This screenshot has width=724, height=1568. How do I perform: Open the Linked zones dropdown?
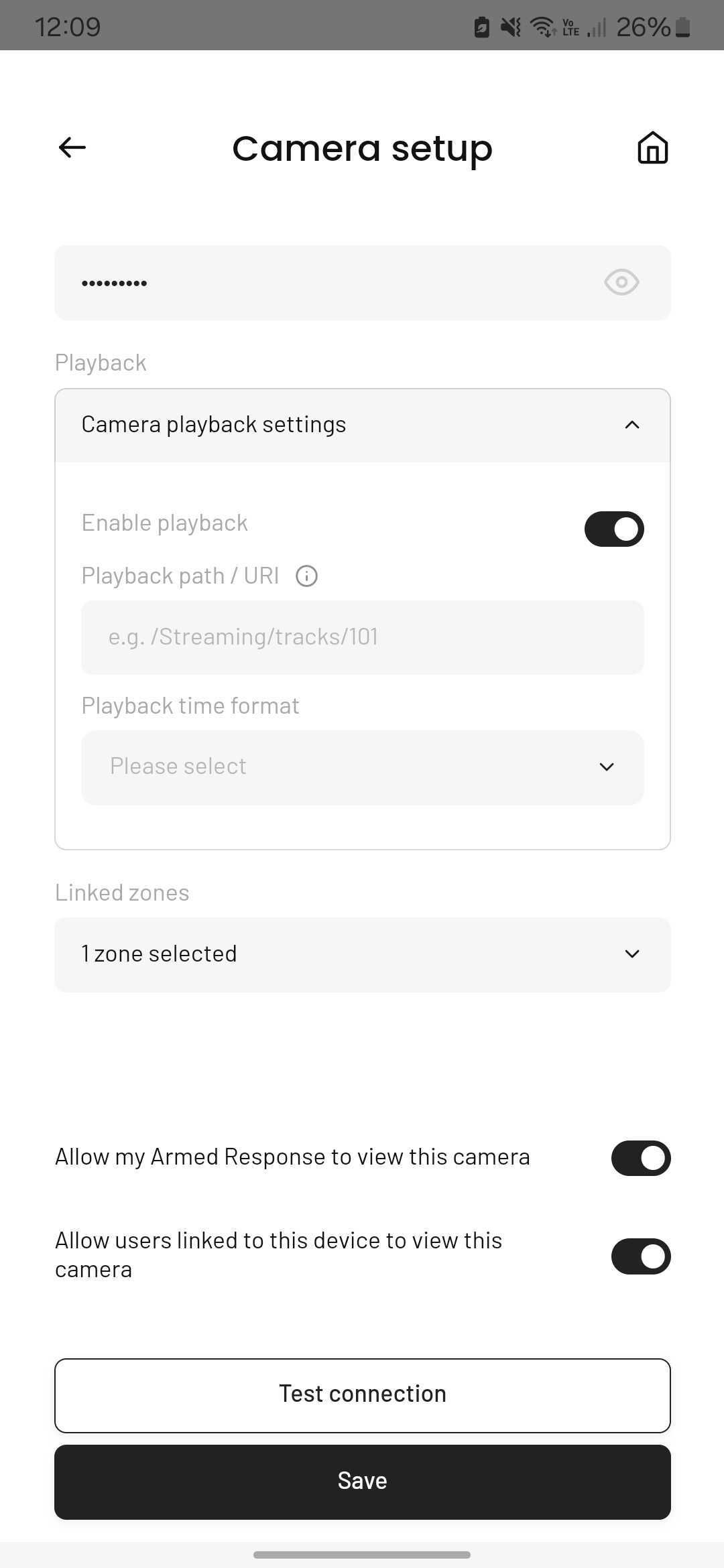[x=362, y=955]
